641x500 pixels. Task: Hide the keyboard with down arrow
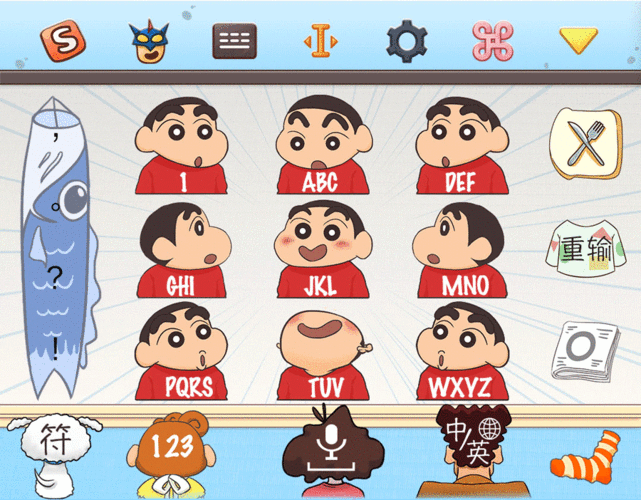(577, 40)
